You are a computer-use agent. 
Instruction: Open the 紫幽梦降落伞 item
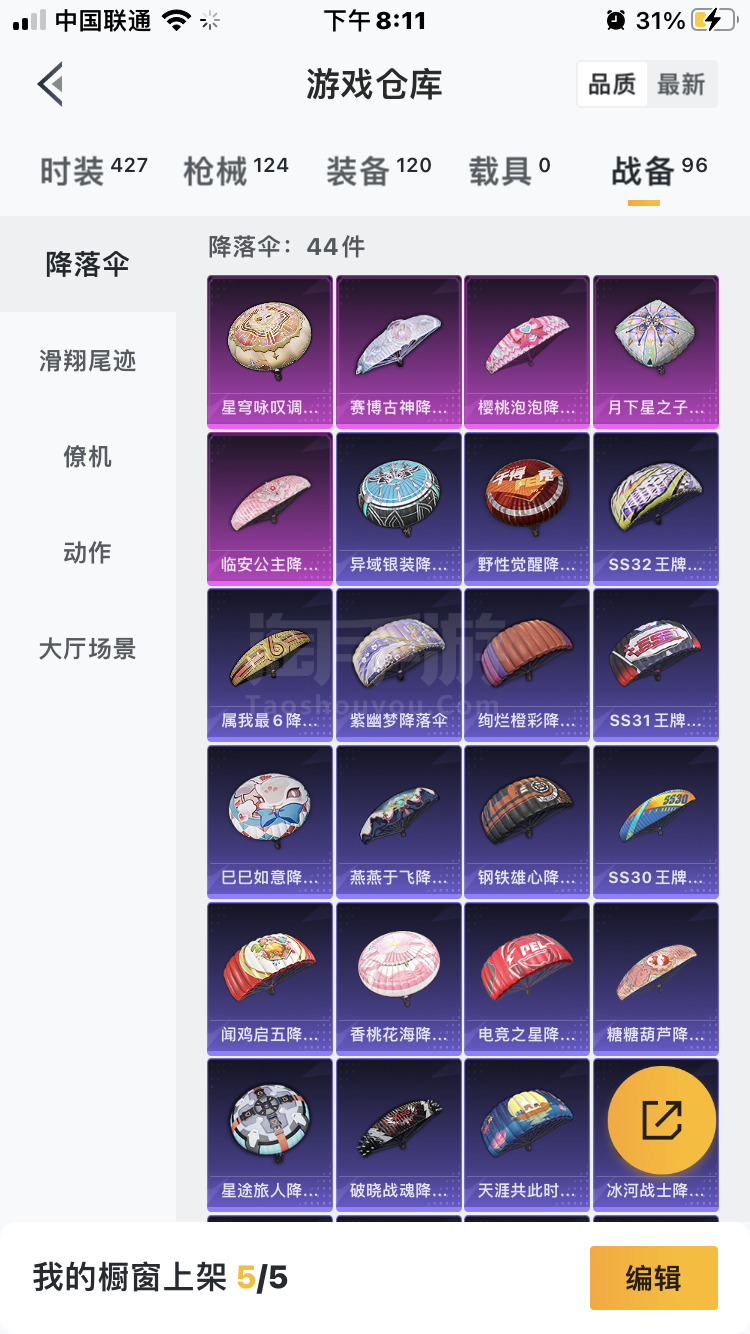[399, 663]
